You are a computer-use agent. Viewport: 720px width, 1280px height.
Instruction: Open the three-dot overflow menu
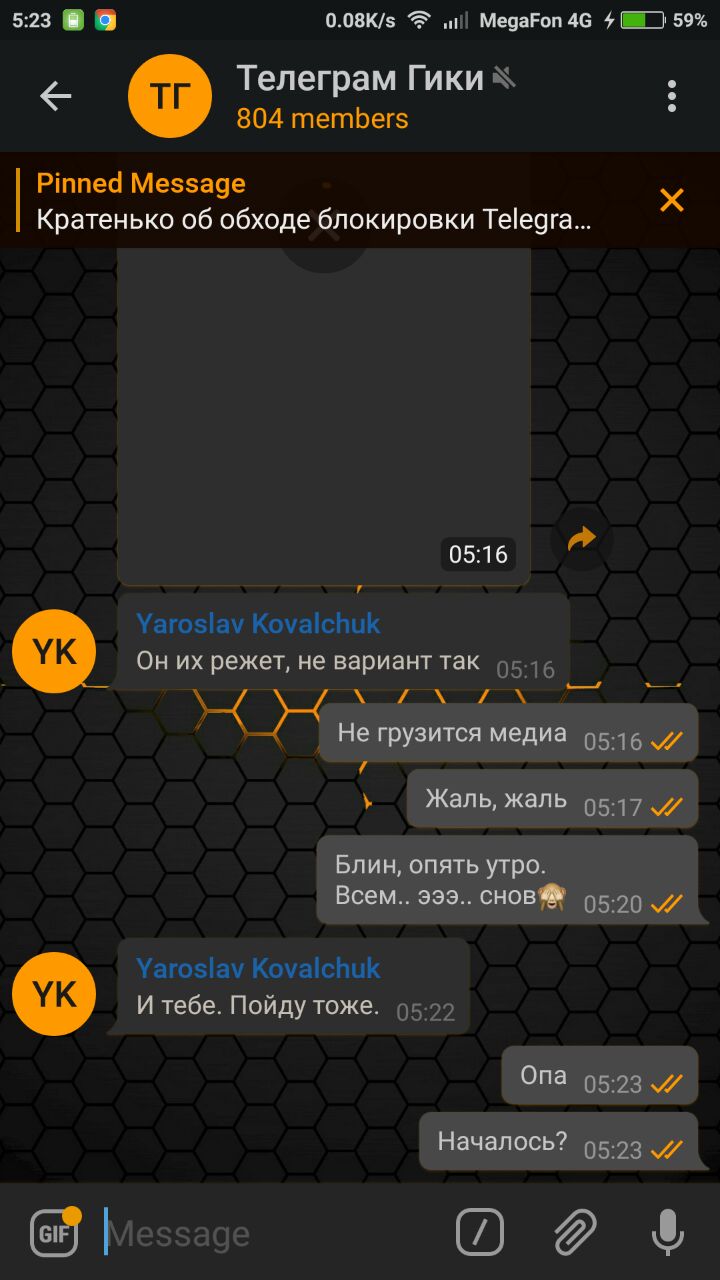[672, 96]
